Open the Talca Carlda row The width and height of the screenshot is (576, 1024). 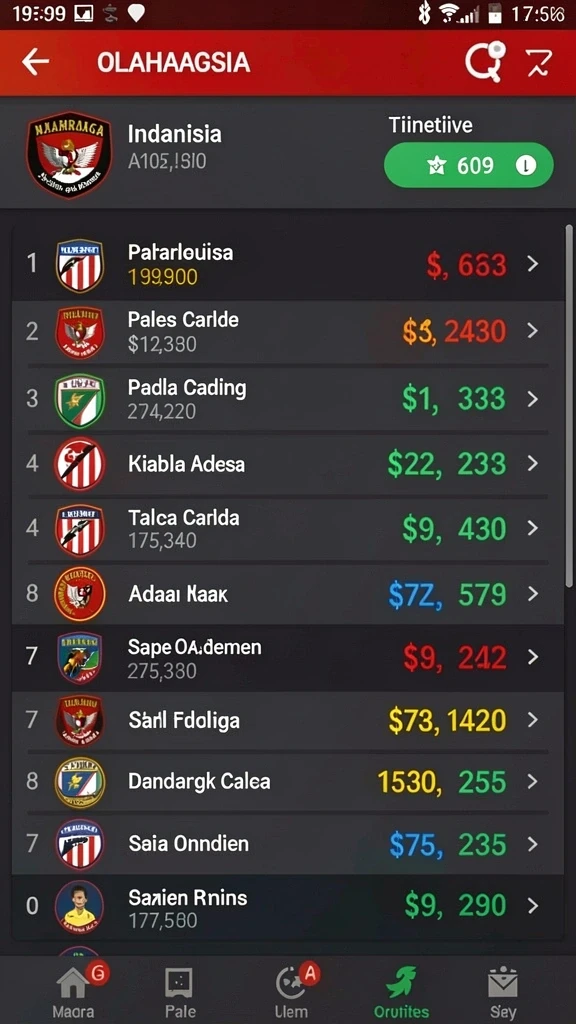[288, 528]
